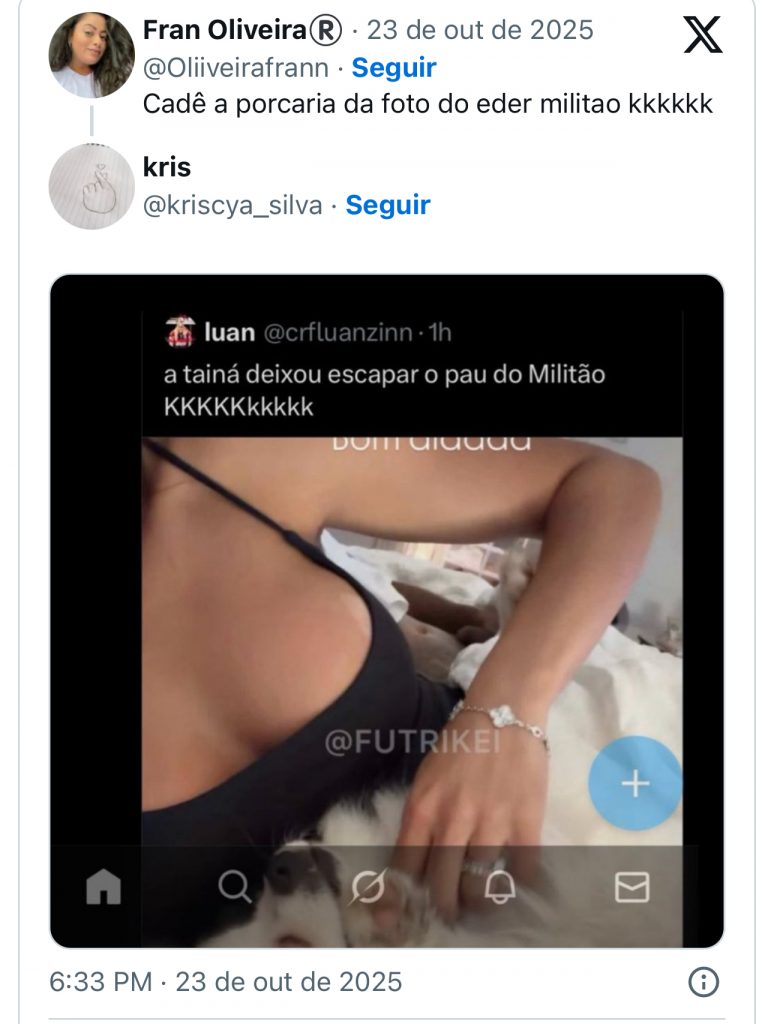Follow kris via Seguir link
The height and width of the screenshot is (1024, 774).
tap(387, 205)
